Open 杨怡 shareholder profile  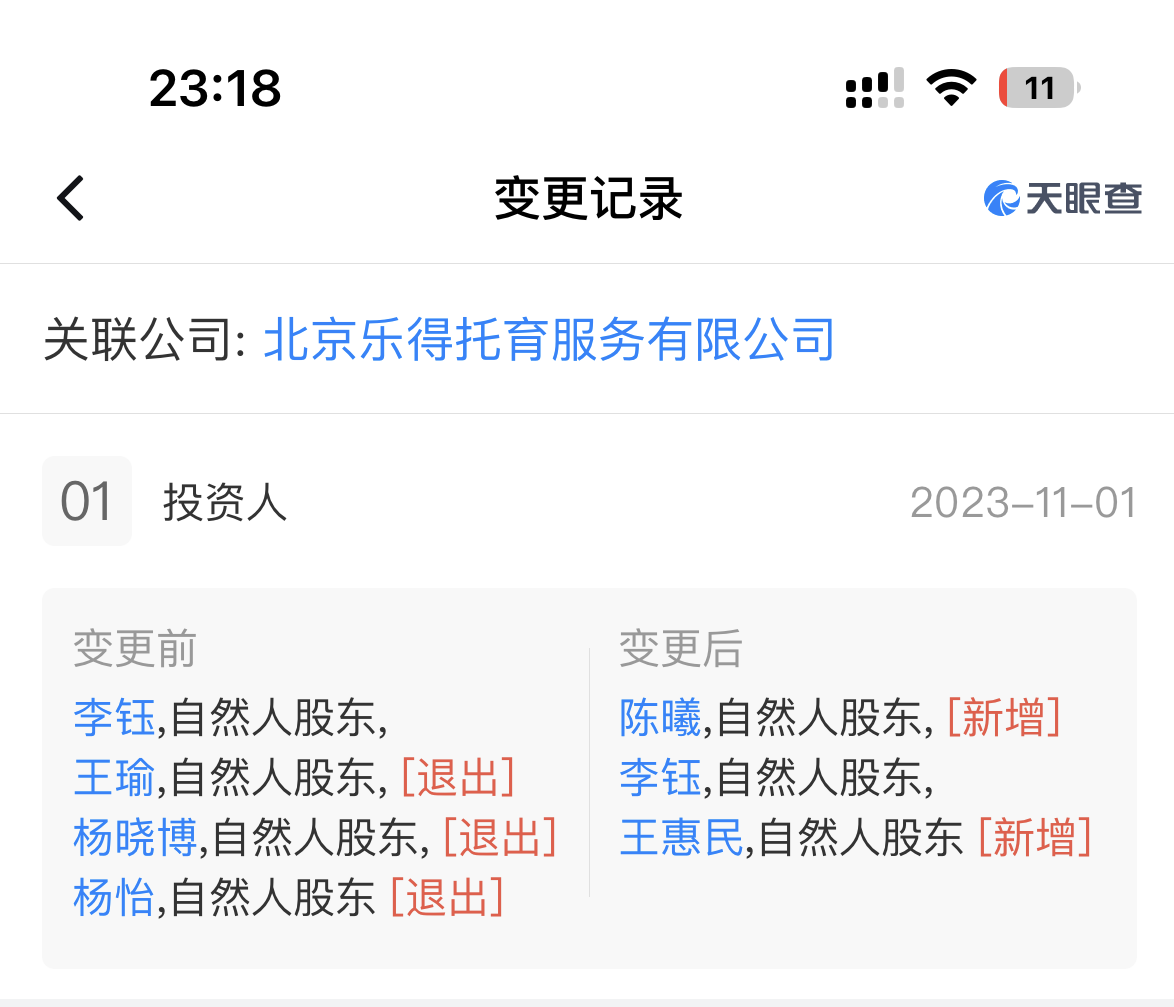coord(114,897)
